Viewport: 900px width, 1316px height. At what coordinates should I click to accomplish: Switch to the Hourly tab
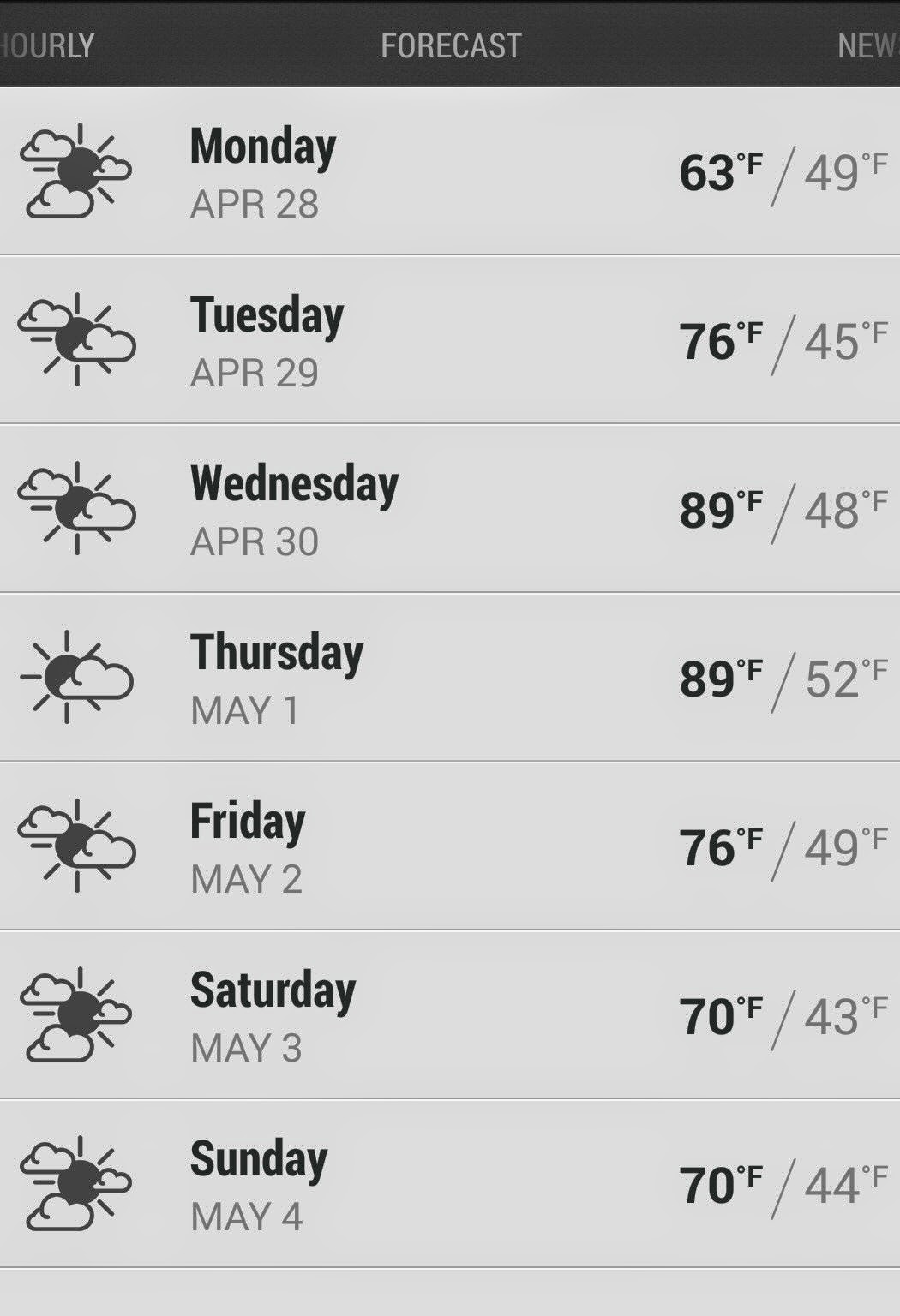pyautogui.click(x=47, y=45)
